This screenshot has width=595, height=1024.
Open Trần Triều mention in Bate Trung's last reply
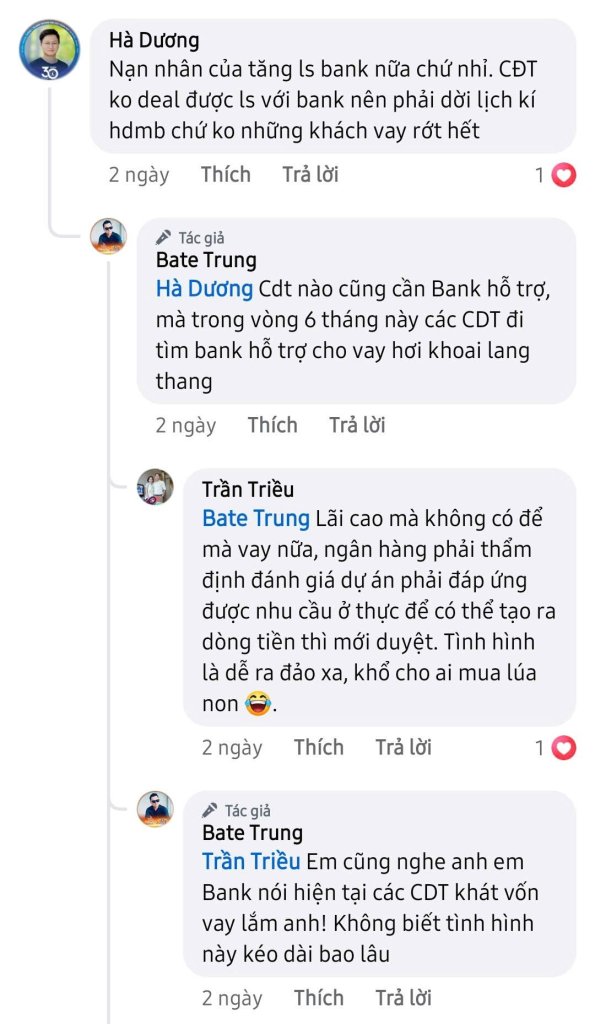(x=251, y=862)
